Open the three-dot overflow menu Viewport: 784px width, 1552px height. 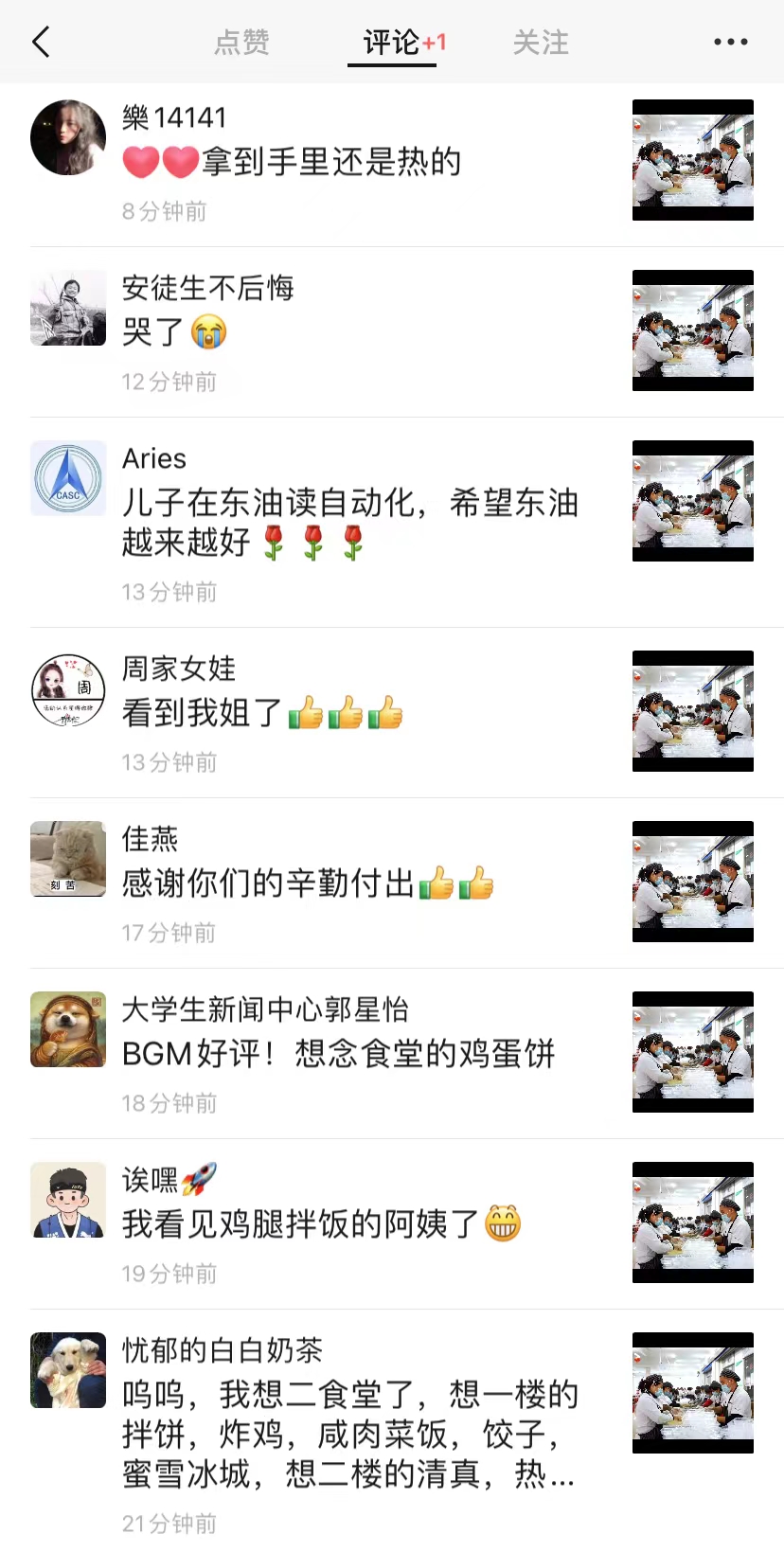[x=730, y=42]
